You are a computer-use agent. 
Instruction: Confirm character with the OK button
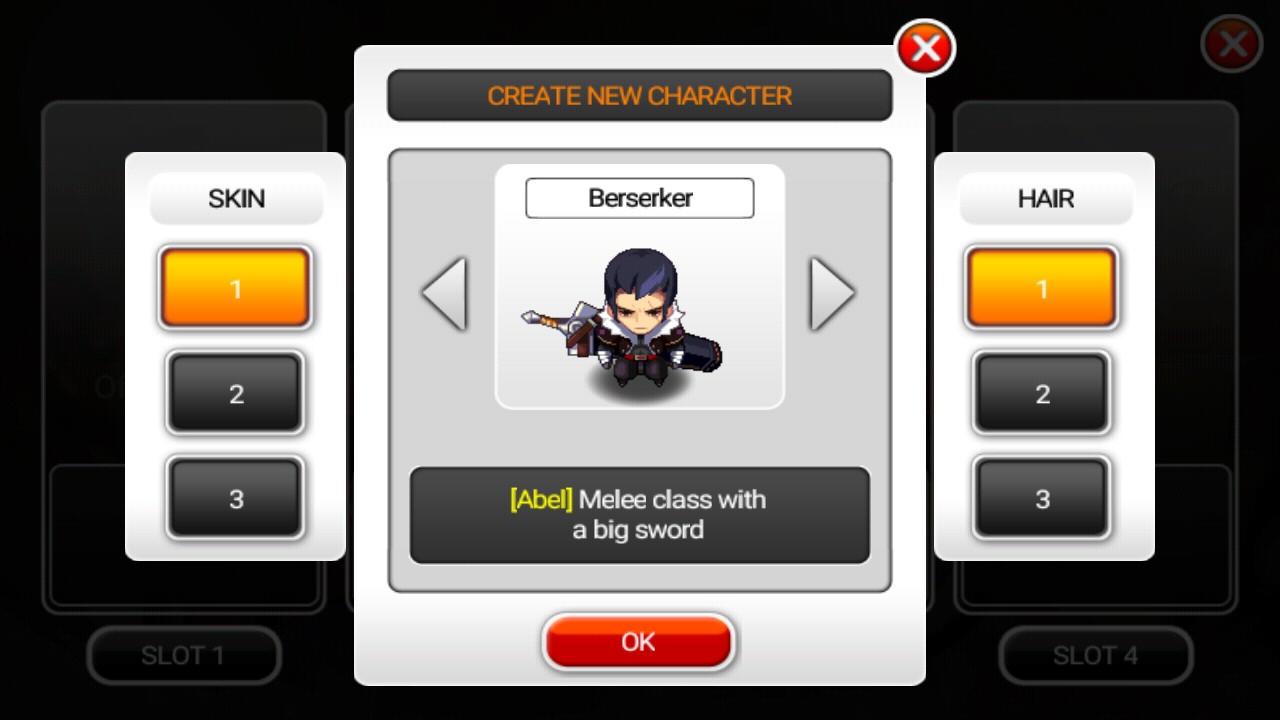[638, 641]
